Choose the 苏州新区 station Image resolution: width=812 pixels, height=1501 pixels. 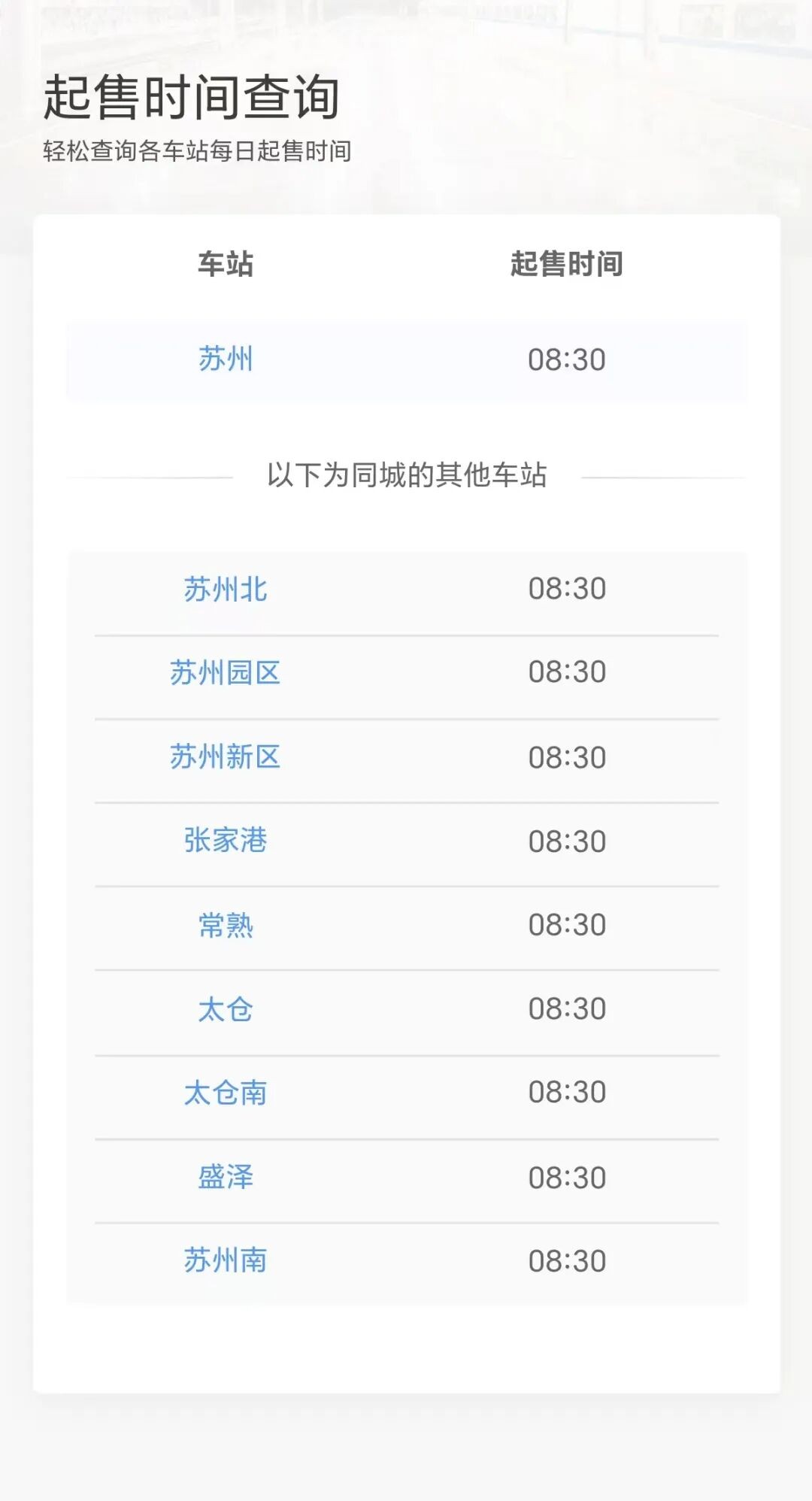click(x=226, y=757)
